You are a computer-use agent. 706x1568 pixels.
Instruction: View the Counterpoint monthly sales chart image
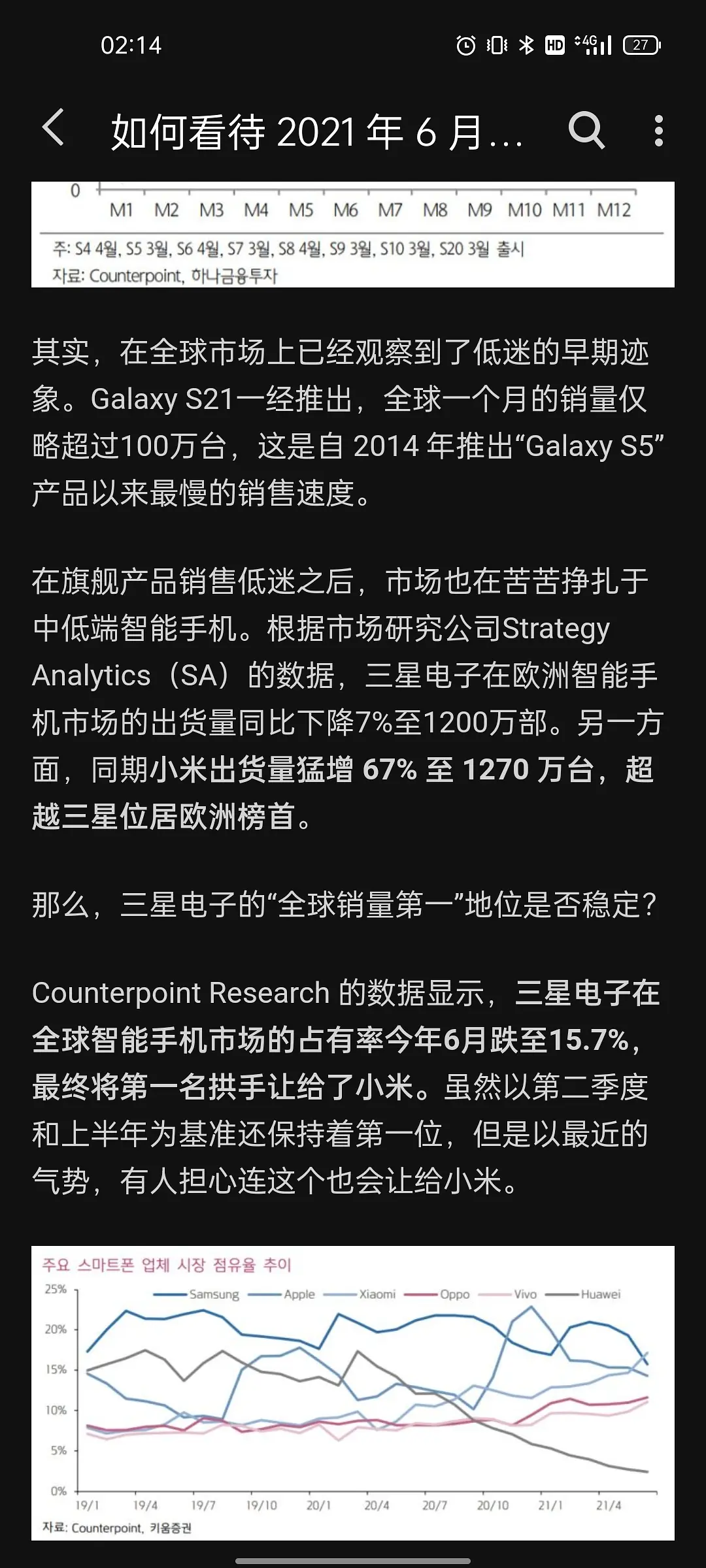(x=353, y=234)
